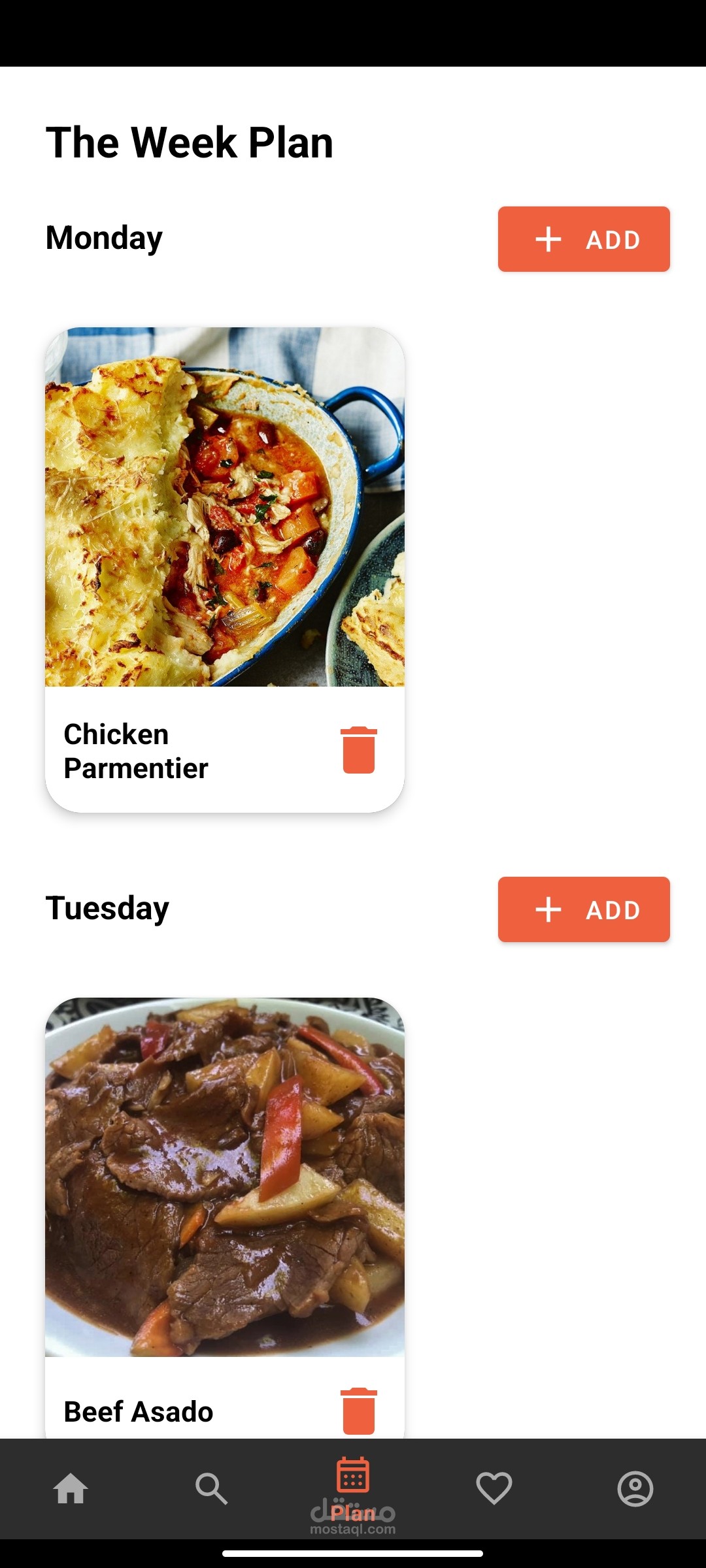
Task: Go to the Home tab
Action: [x=71, y=1488]
